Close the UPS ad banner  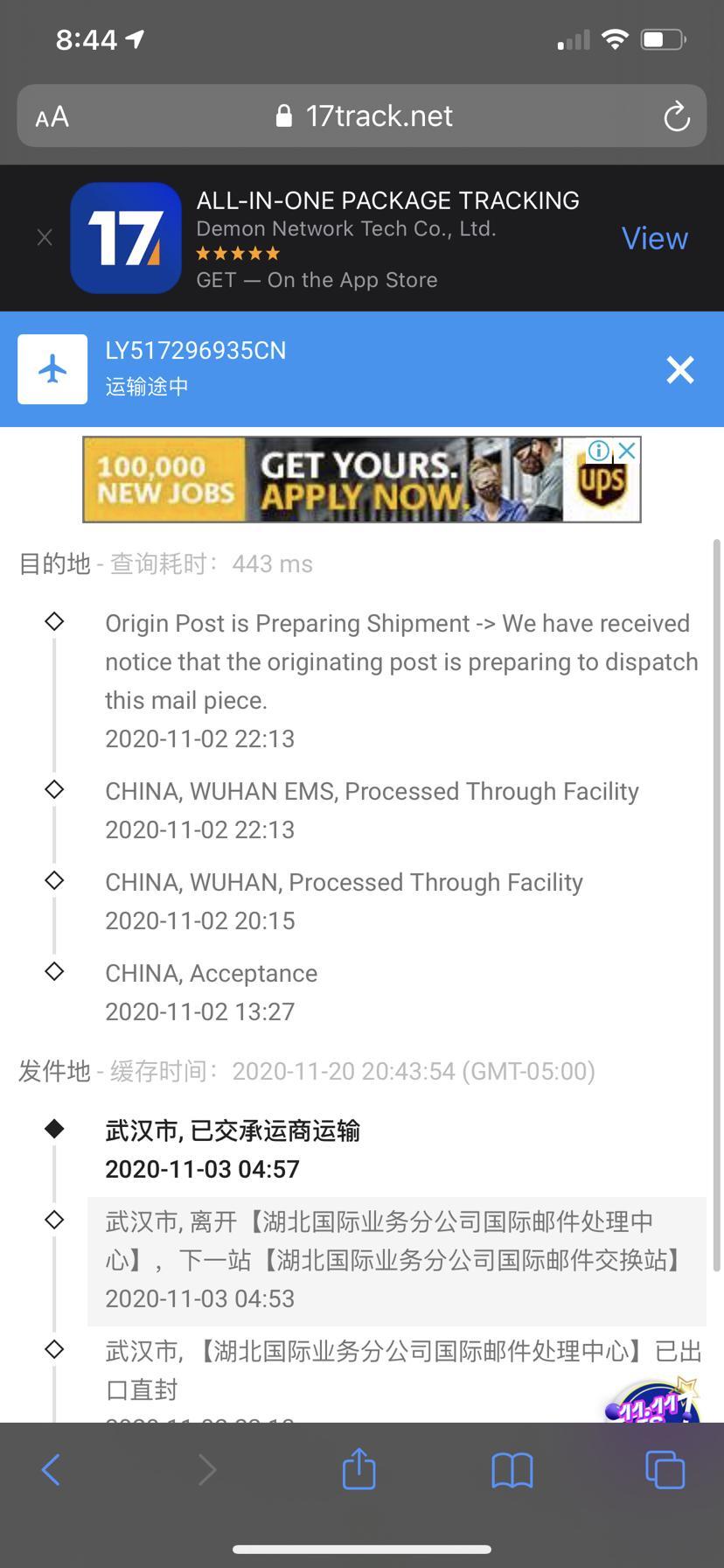pyautogui.click(x=627, y=451)
